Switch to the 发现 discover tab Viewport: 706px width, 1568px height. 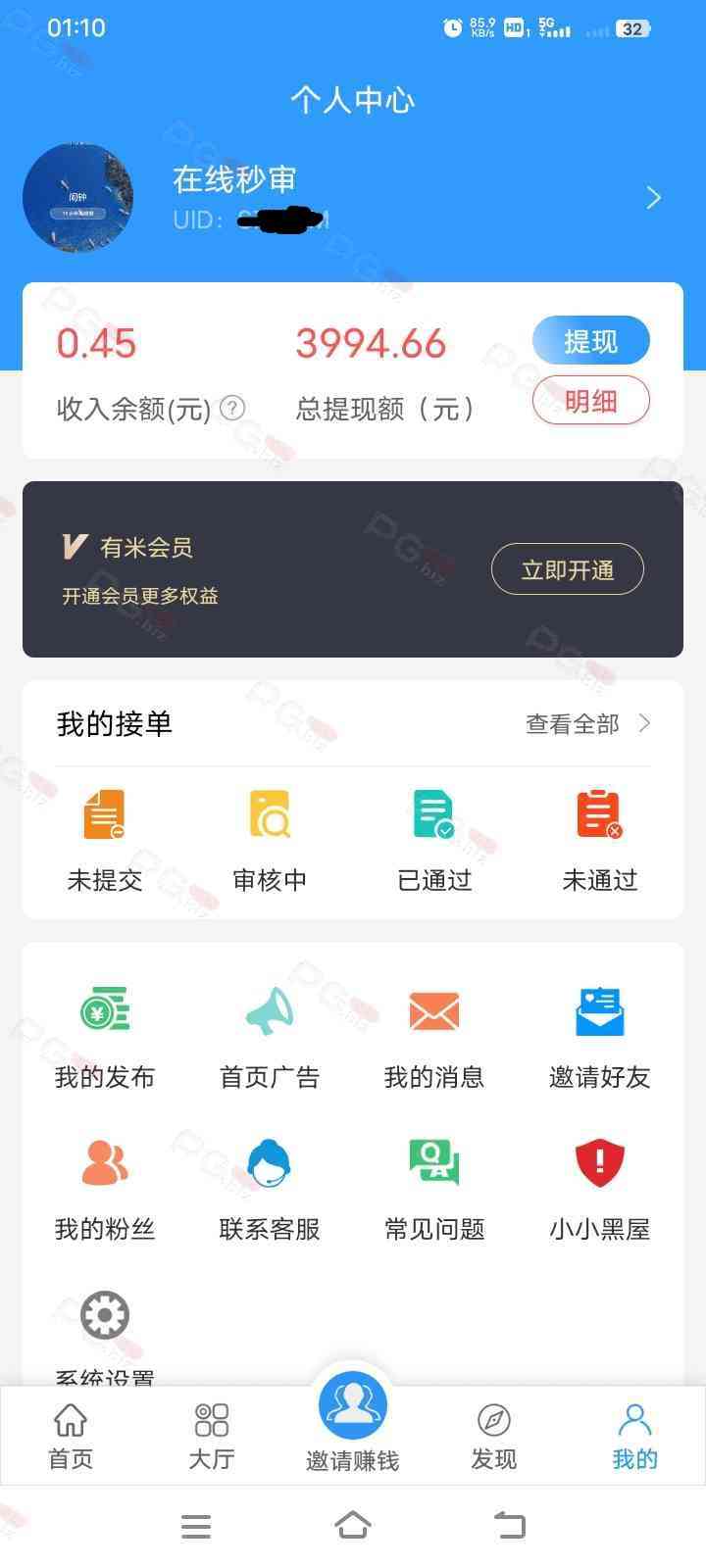click(493, 1436)
